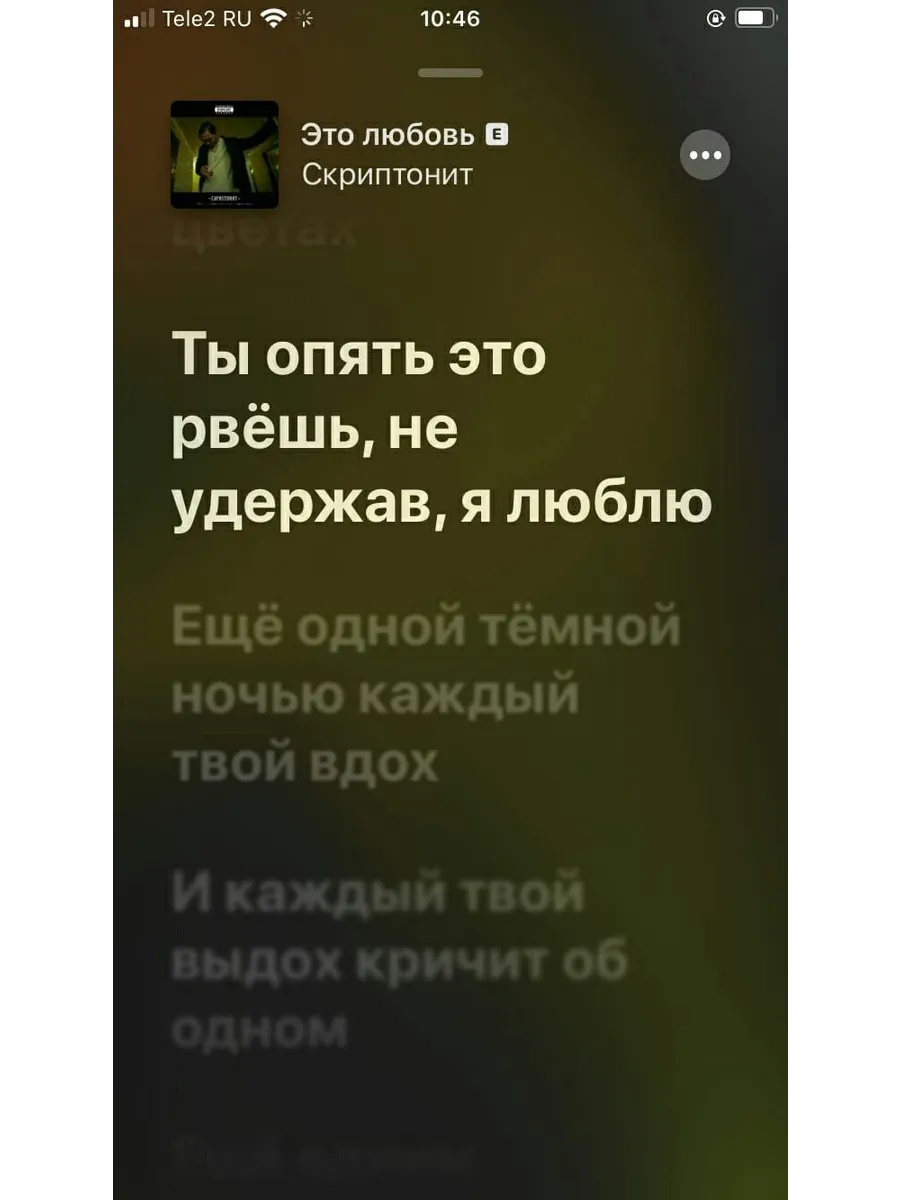Tap the album artwork thumbnail
The width and height of the screenshot is (900, 1200).
[x=224, y=154]
